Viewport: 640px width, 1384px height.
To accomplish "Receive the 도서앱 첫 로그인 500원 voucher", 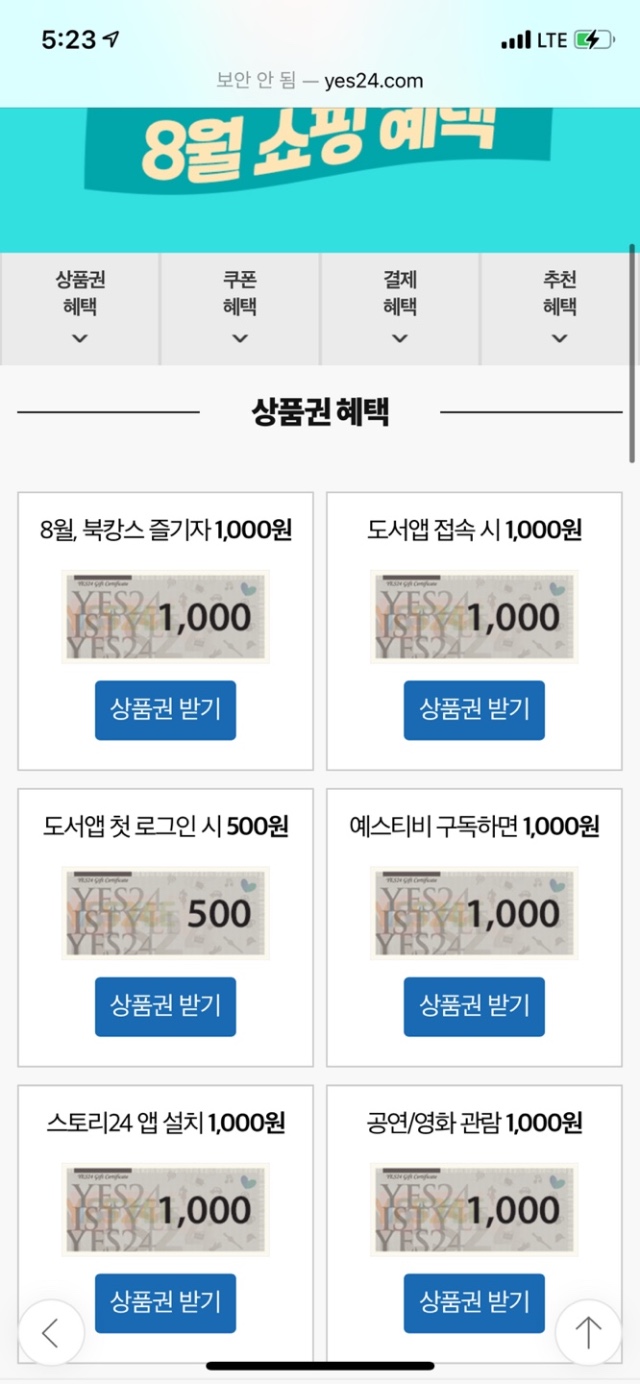I will click(x=165, y=1006).
